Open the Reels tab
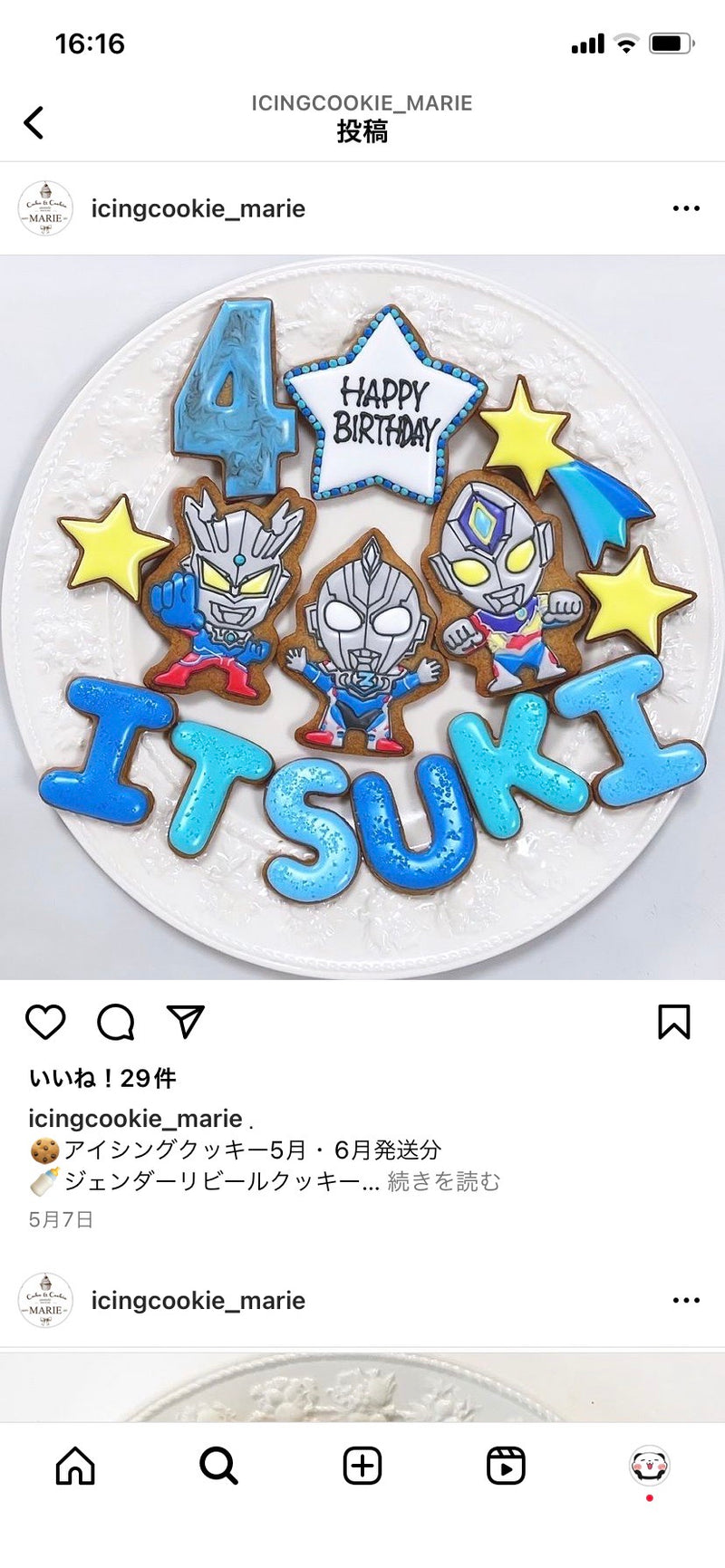Viewport: 725px width, 1568px height. tap(506, 1466)
